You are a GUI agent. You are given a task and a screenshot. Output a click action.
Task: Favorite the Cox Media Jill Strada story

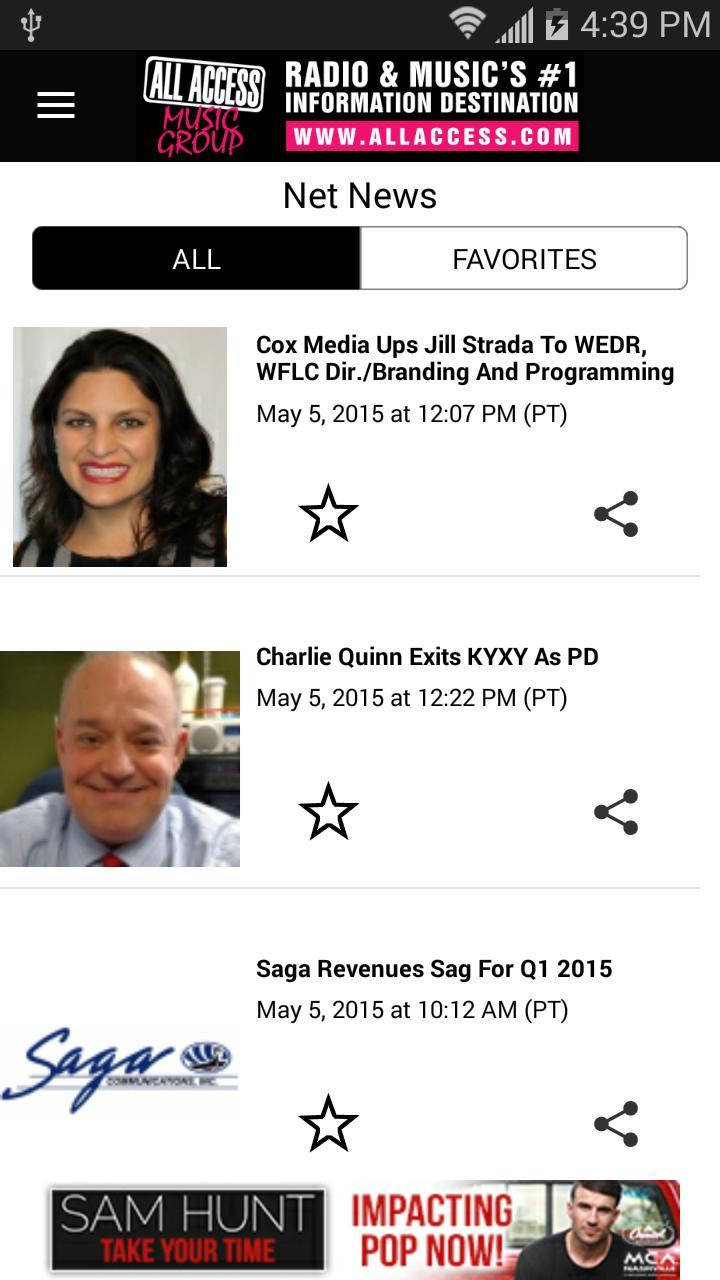(x=328, y=515)
